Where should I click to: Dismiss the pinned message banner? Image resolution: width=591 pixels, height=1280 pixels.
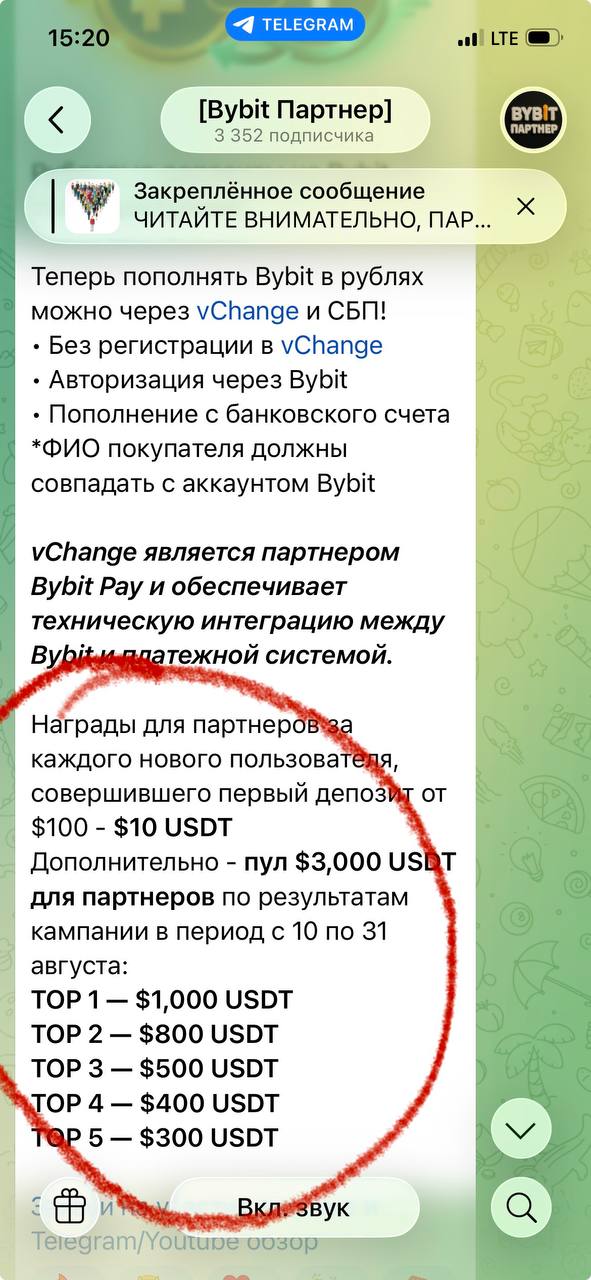coord(525,206)
